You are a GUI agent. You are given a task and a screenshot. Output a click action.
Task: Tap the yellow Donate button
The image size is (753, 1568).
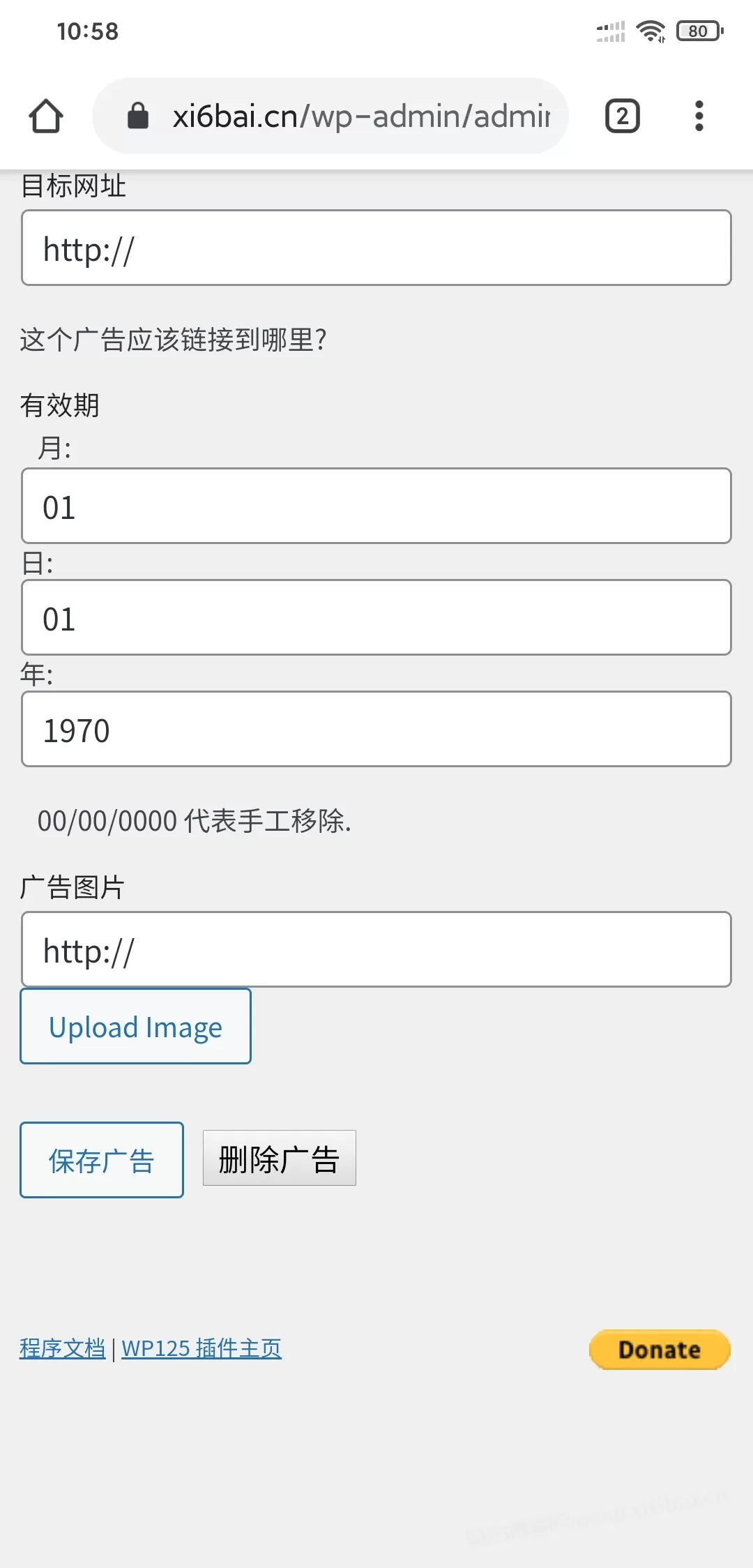click(660, 1350)
